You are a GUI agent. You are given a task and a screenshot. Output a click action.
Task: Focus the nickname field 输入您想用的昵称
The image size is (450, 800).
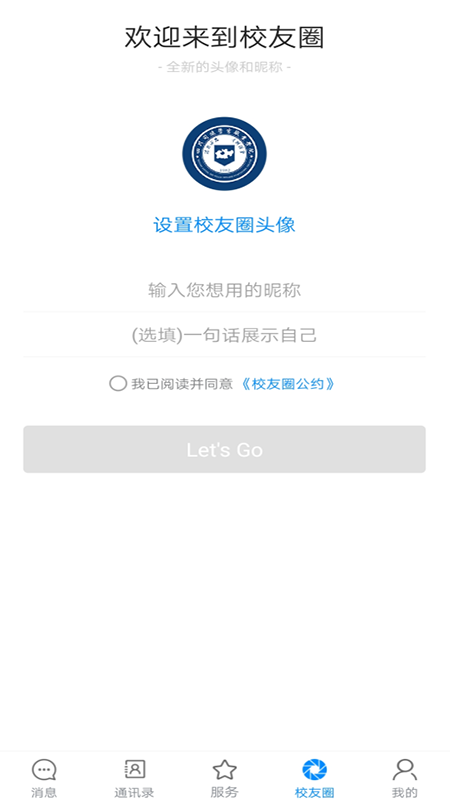[224, 290]
